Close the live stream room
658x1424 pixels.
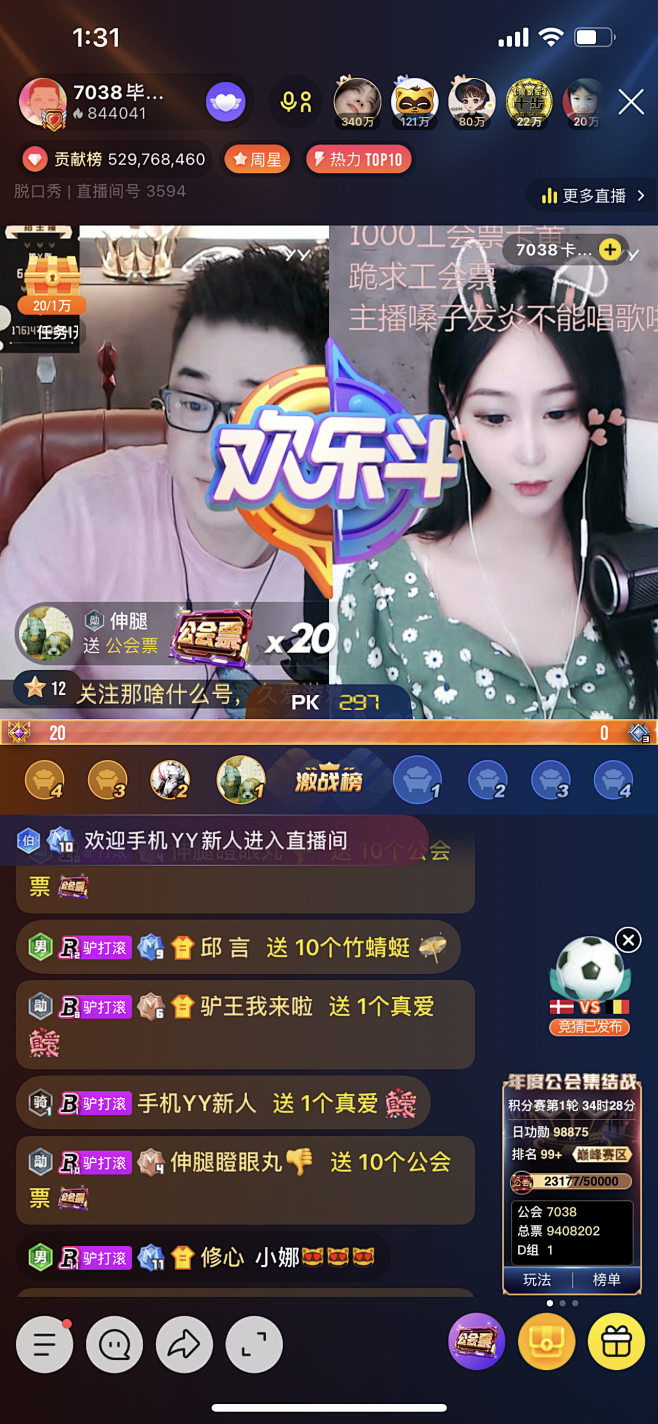[631, 102]
